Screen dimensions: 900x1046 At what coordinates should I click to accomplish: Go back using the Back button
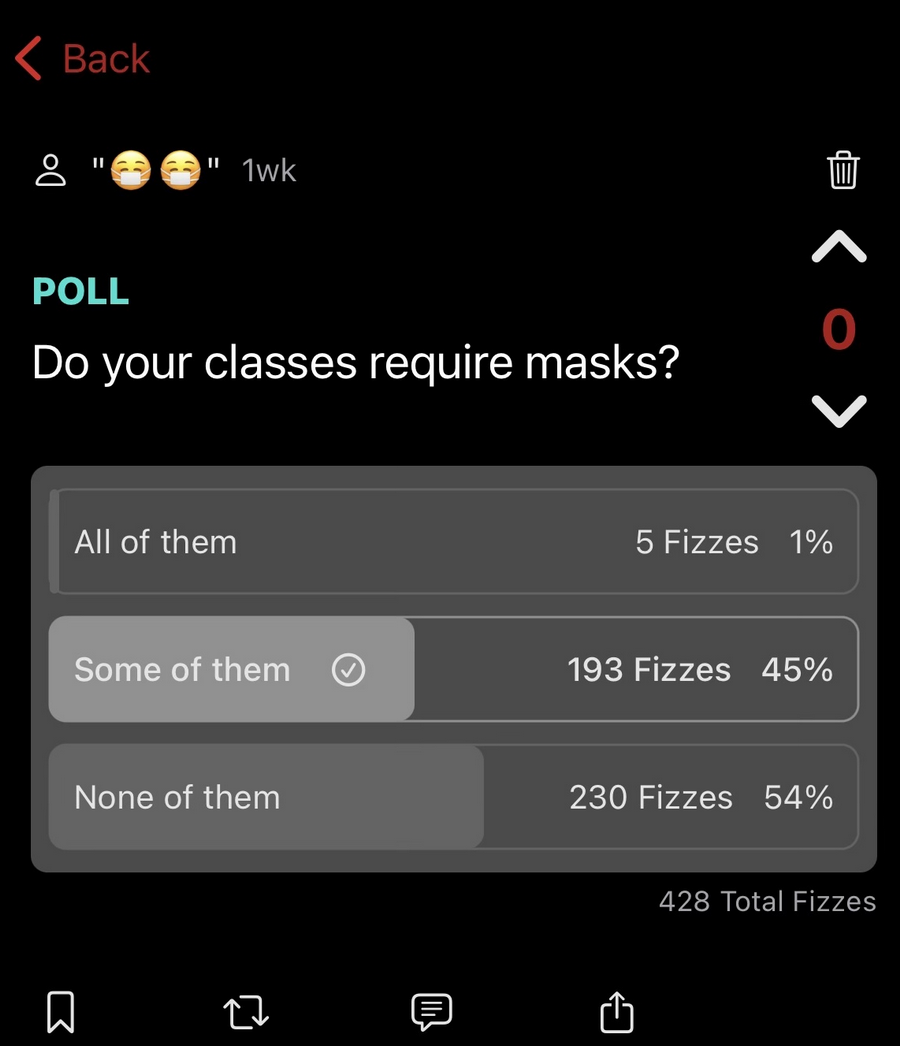[x=84, y=58]
